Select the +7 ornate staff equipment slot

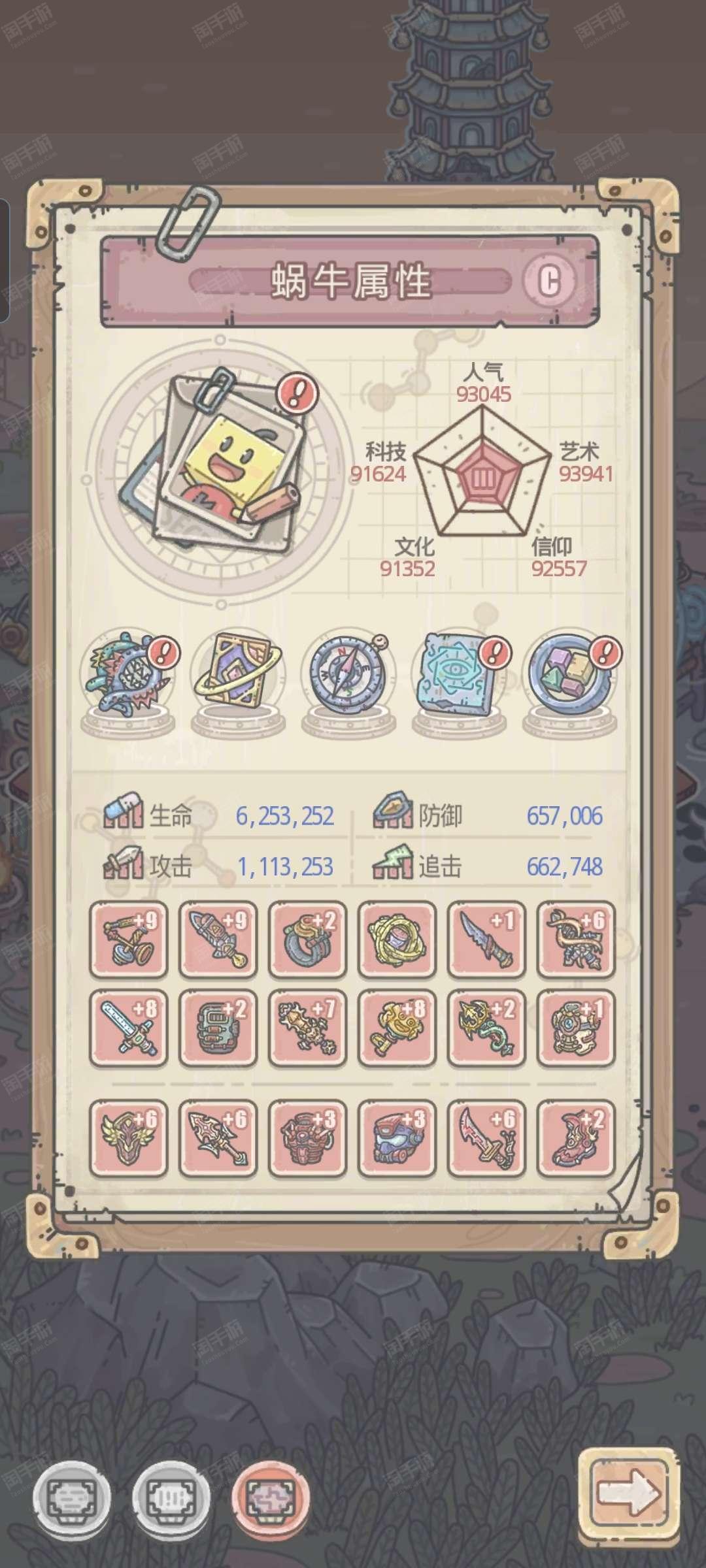click(x=308, y=1028)
